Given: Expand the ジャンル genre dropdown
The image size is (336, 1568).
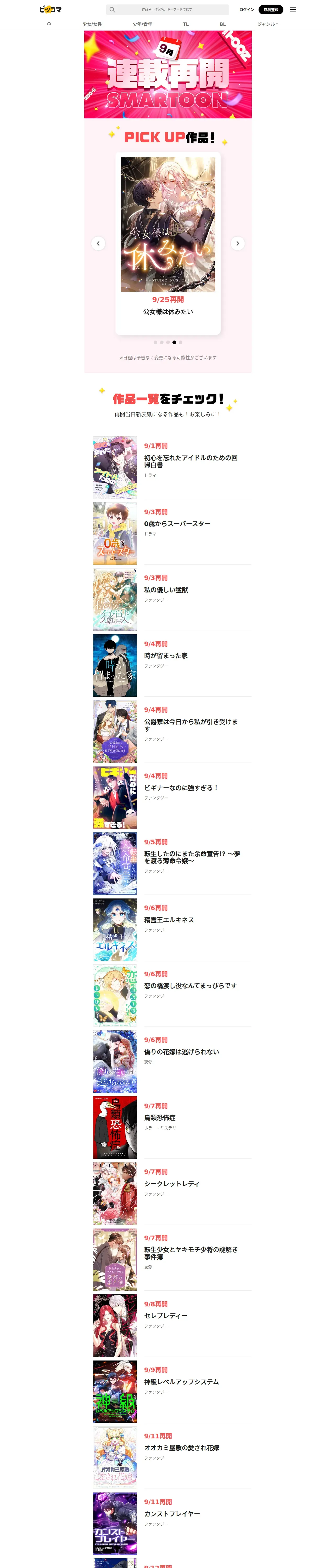Looking at the screenshot, I should [x=268, y=24].
